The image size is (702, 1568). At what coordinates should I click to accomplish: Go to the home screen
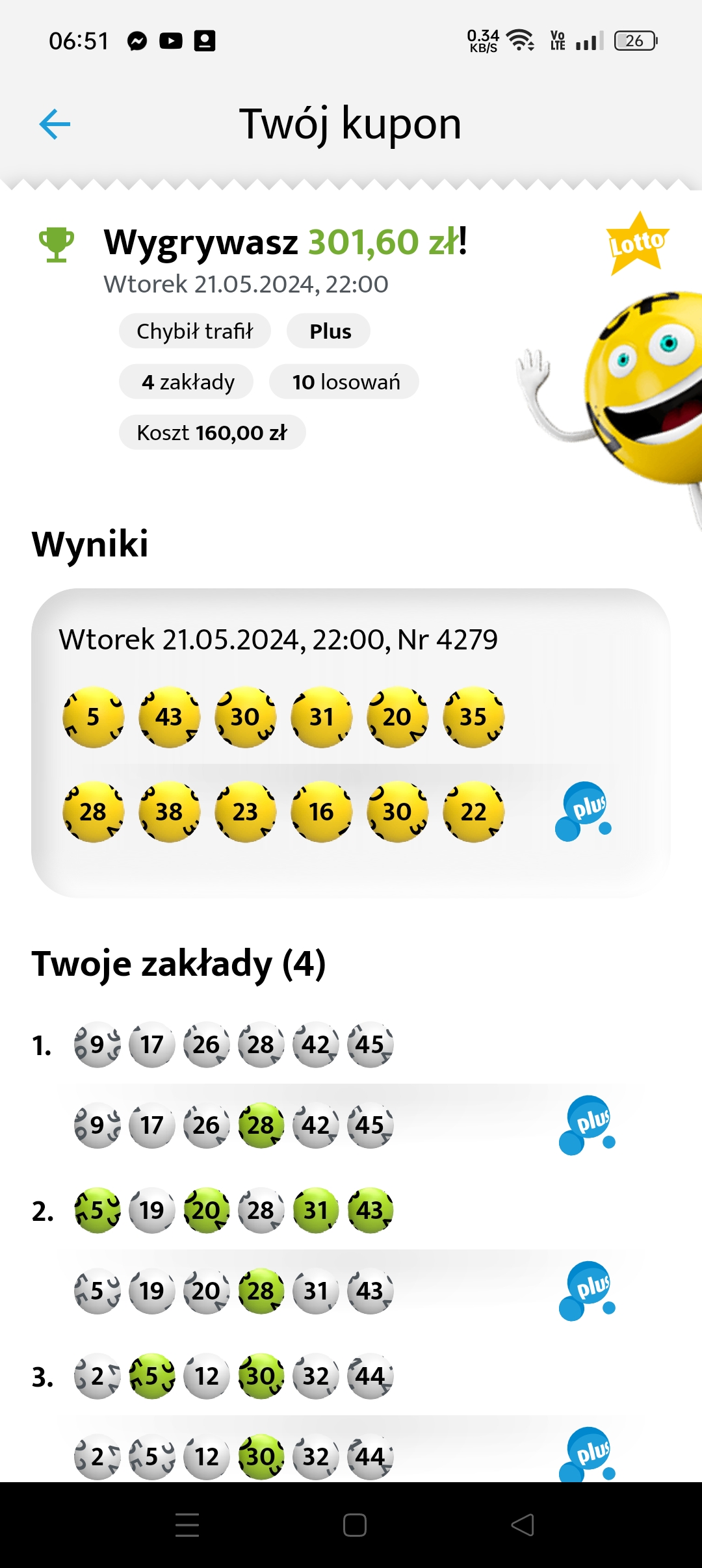354,1525
